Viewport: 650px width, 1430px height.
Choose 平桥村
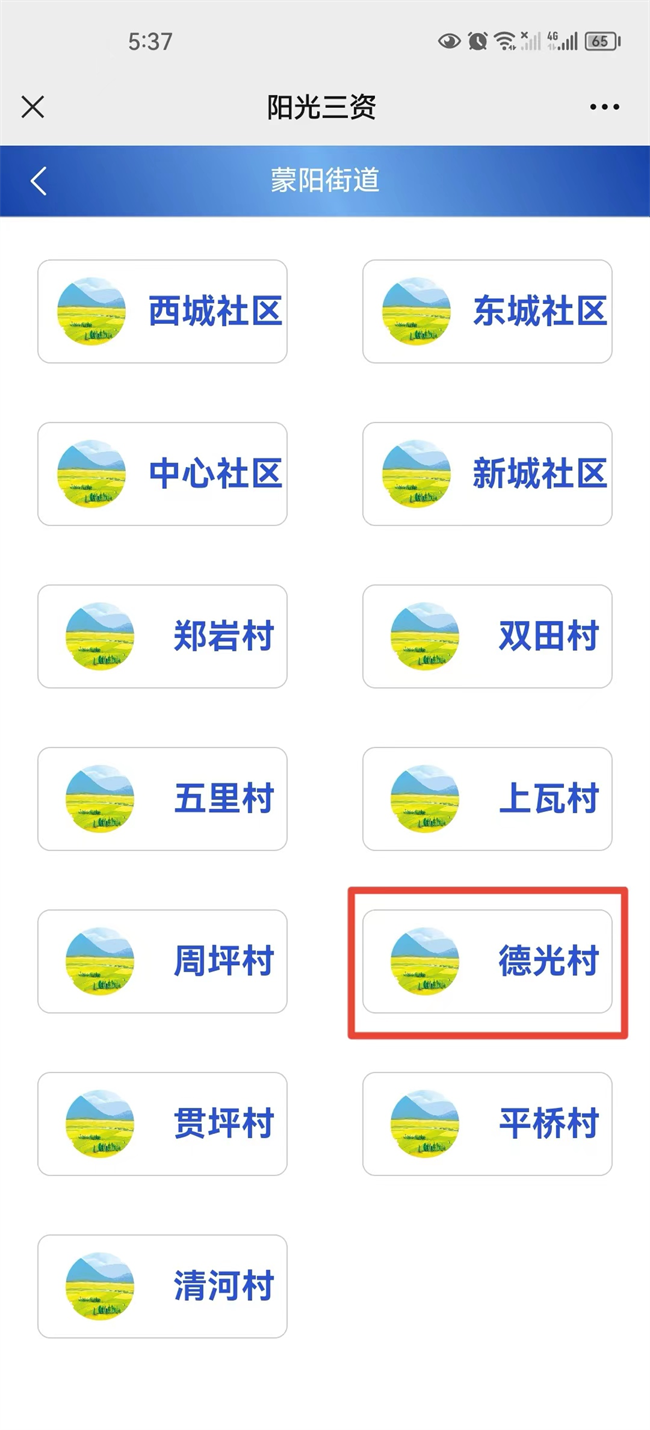pyautogui.click(x=487, y=1124)
